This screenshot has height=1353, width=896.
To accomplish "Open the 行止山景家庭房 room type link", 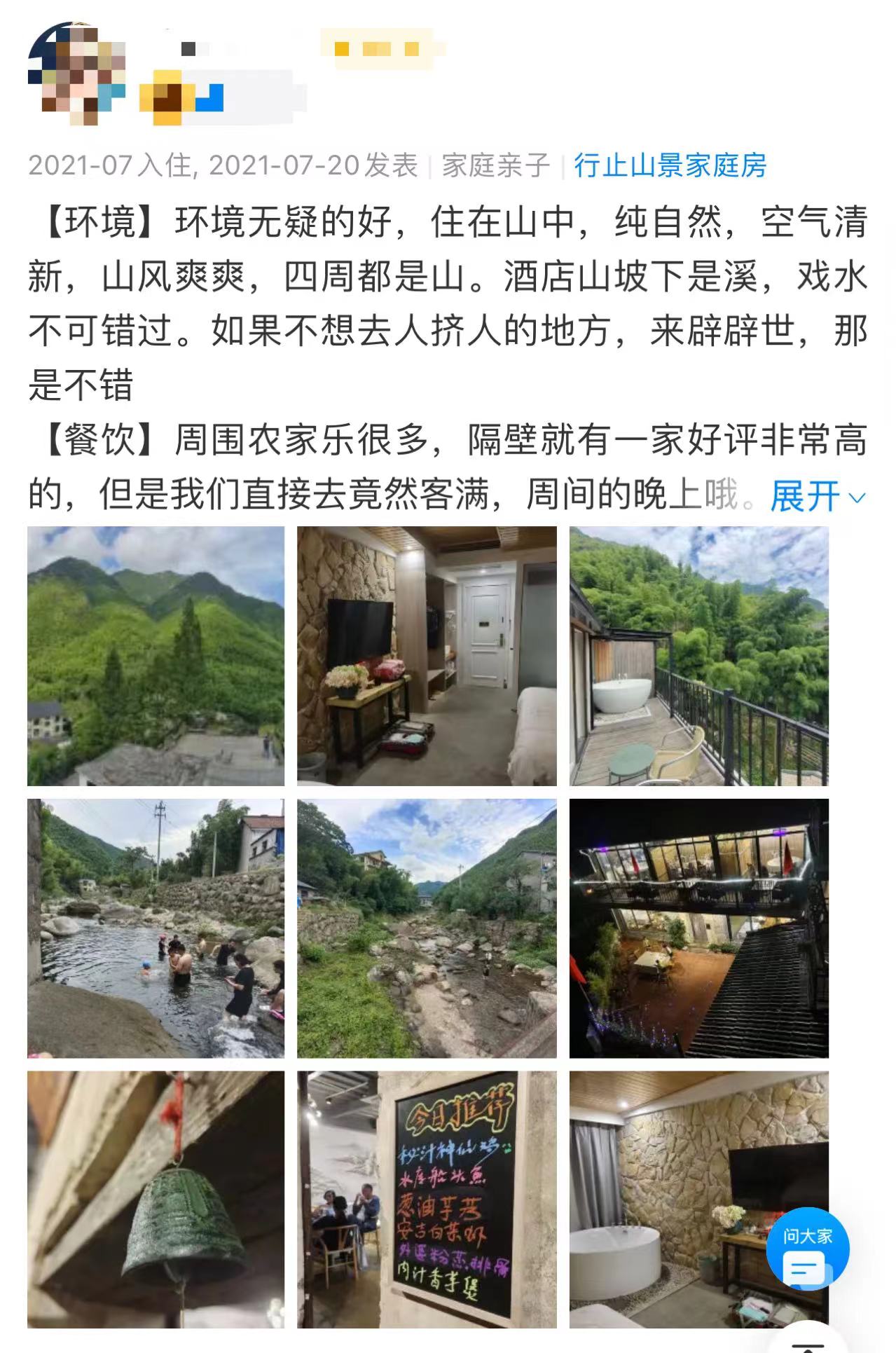I will [670, 165].
